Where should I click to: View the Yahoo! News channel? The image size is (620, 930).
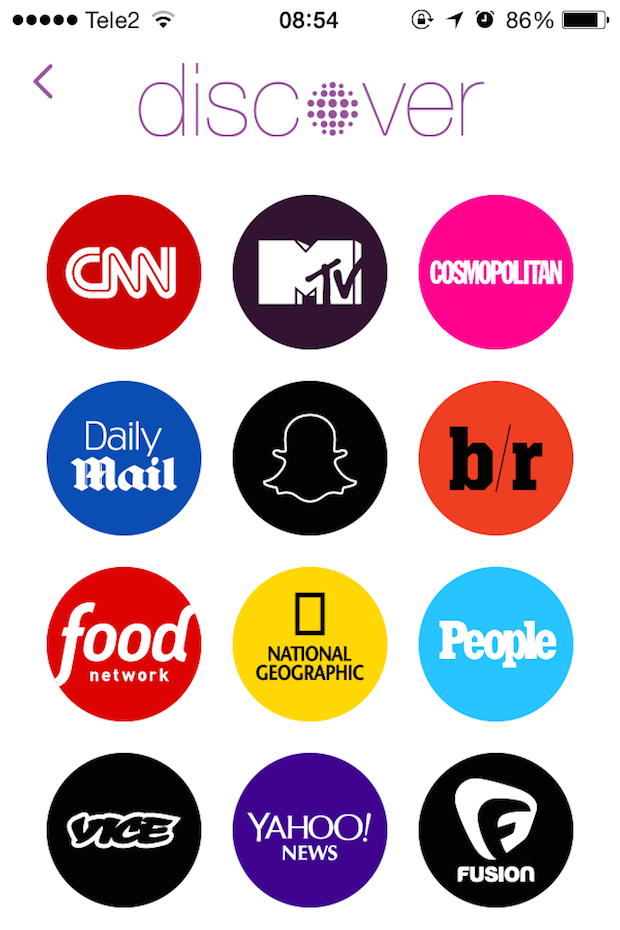click(310, 830)
